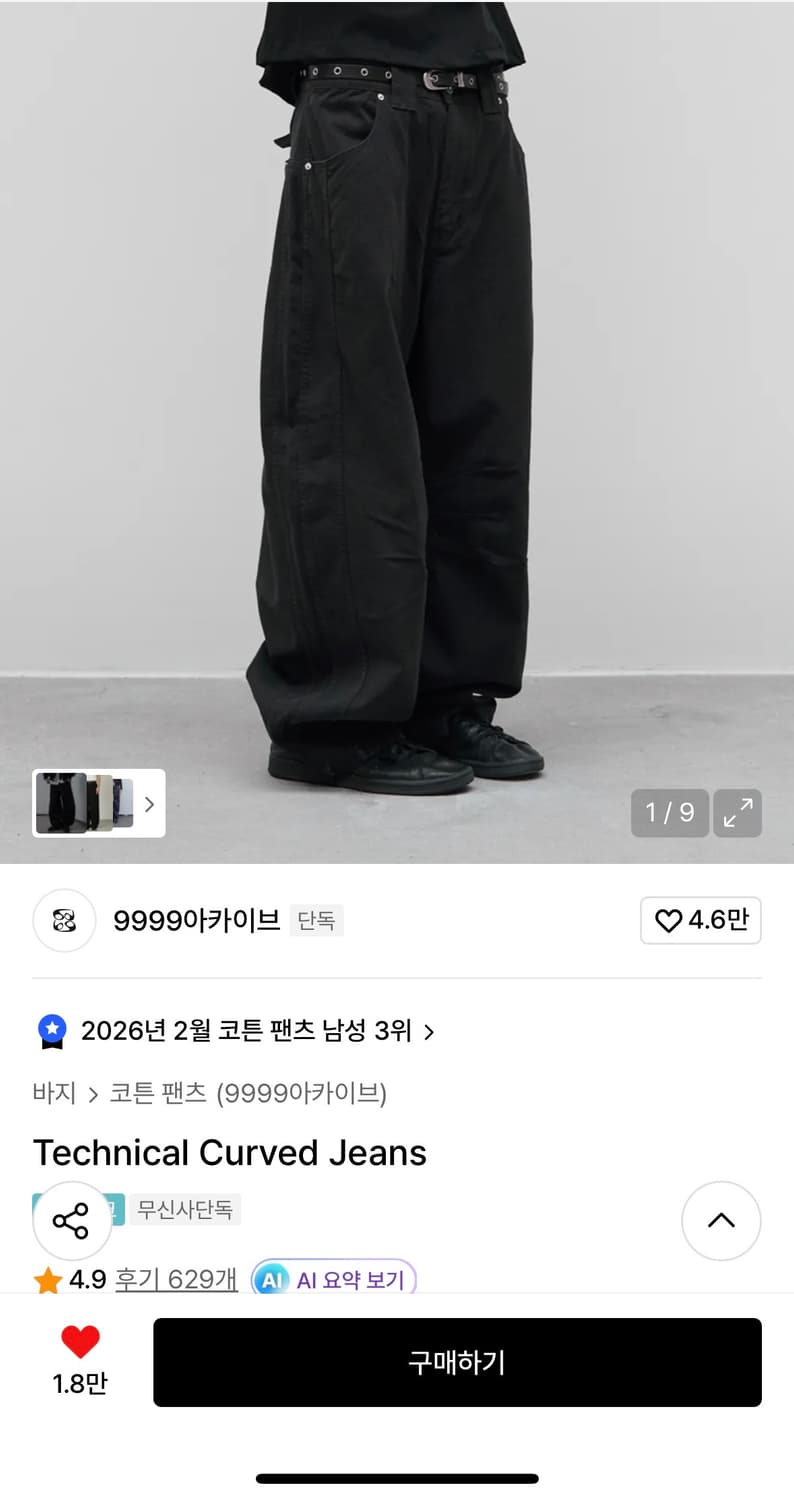Tap the share icon for this product

click(70, 1220)
